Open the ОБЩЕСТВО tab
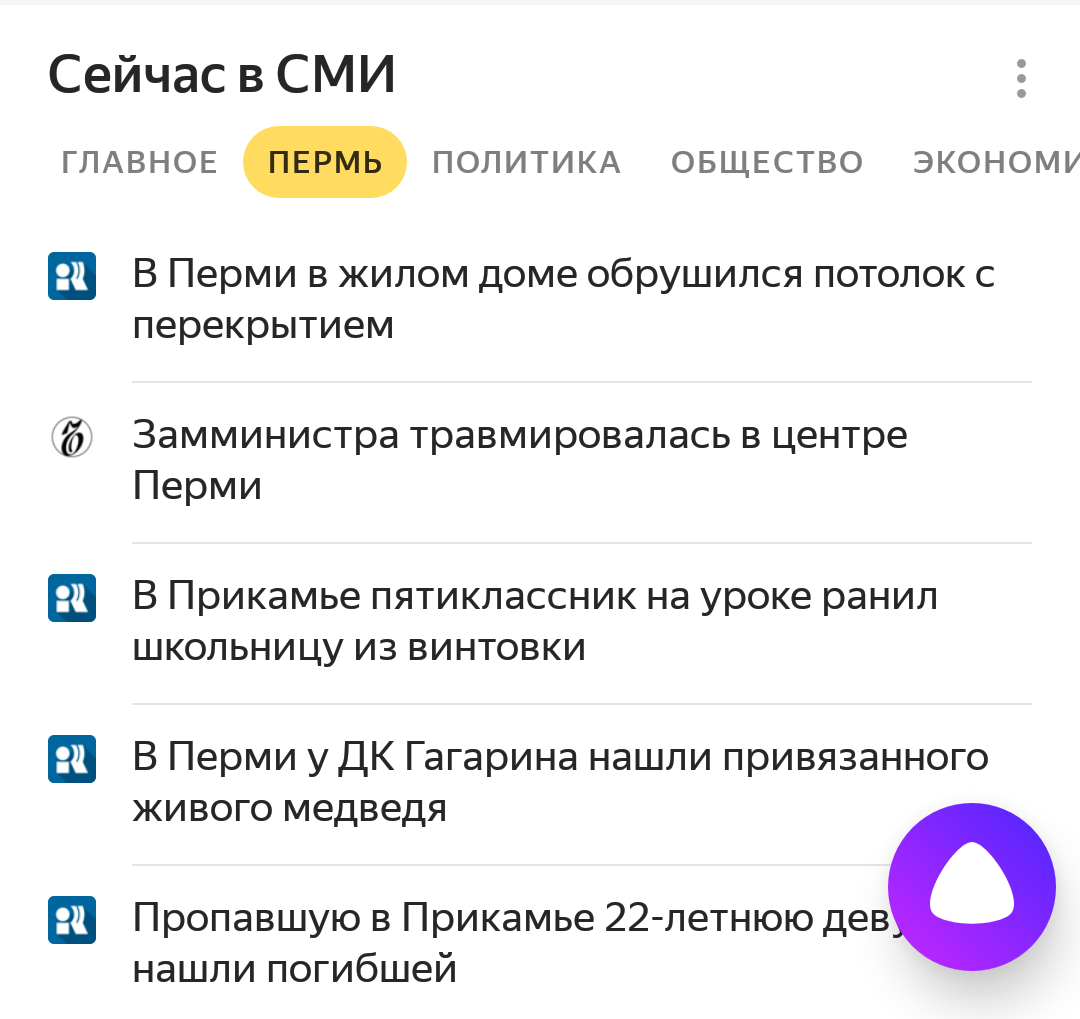 coord(767,162)
